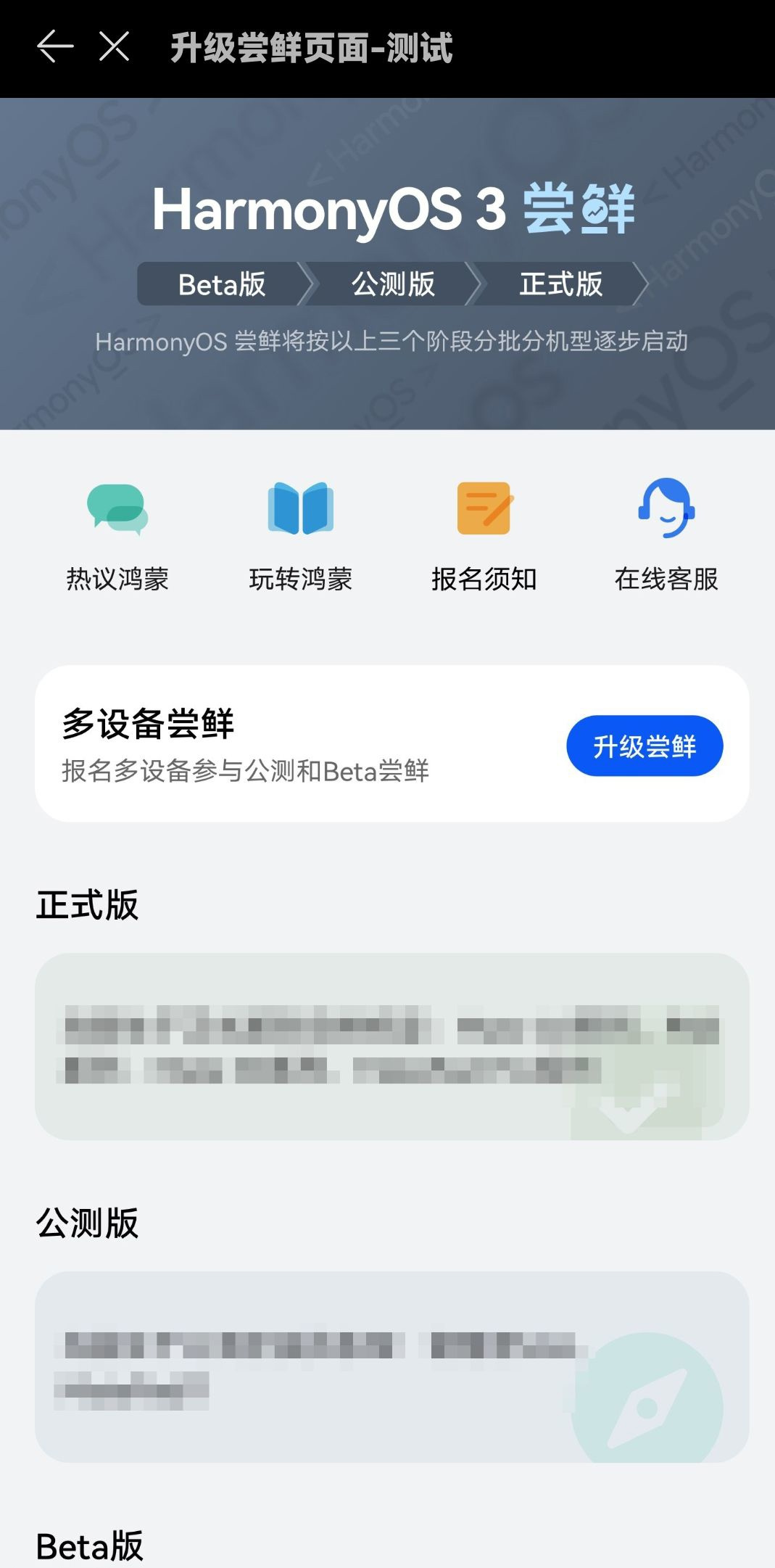Open the card under 正式版

pos(391,1046)
